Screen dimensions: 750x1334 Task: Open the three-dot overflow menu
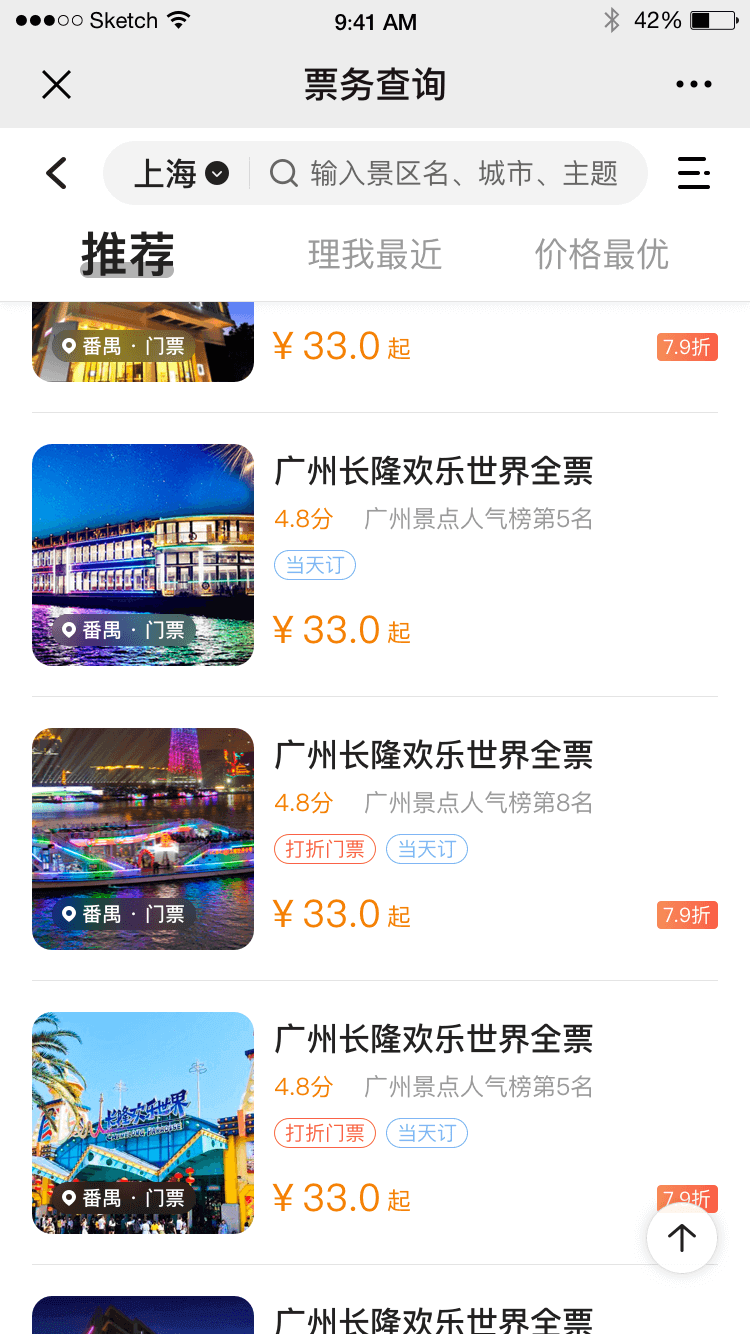[693, 85]
